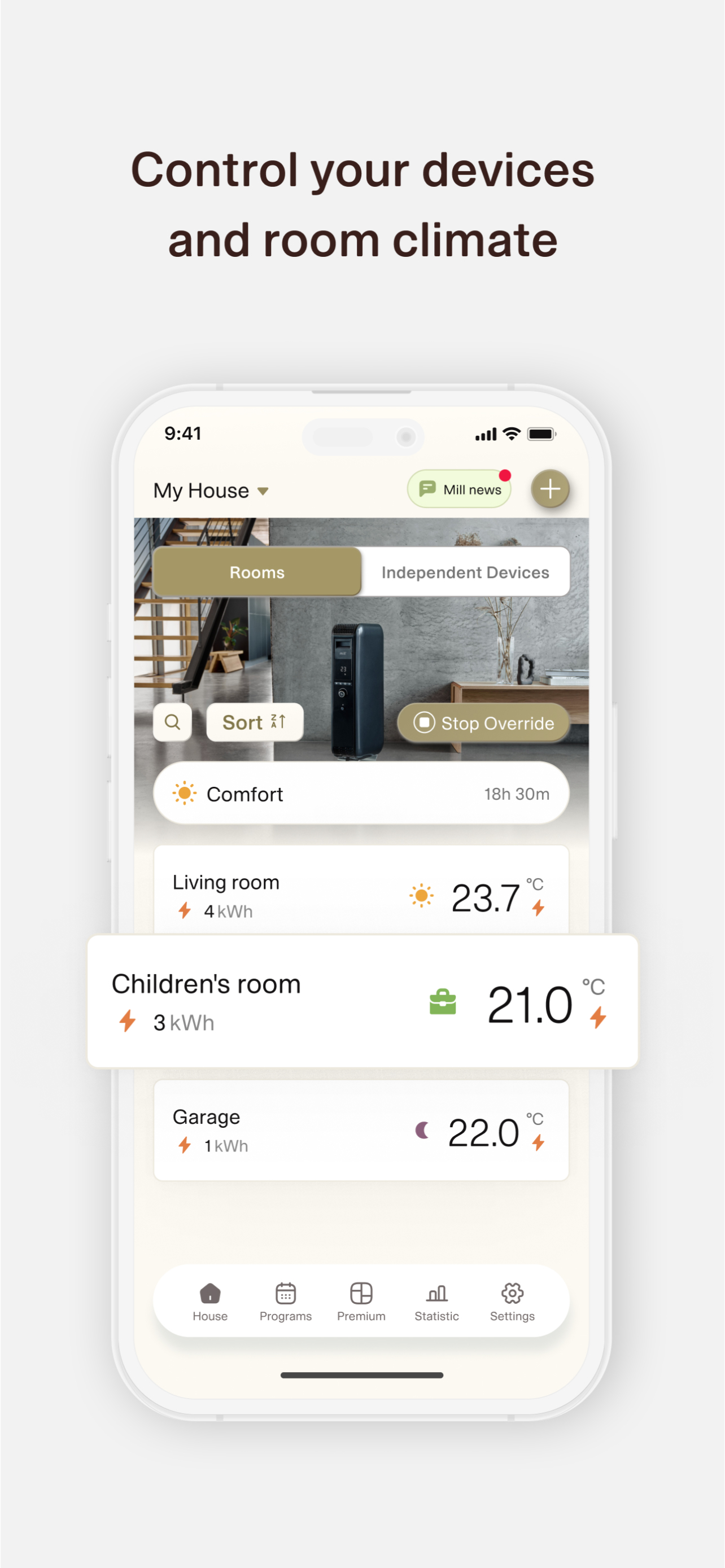This screenshot has width=725, height=1568.
Task: Select the House icon in bottom navigation
Action: [210, 1295]
